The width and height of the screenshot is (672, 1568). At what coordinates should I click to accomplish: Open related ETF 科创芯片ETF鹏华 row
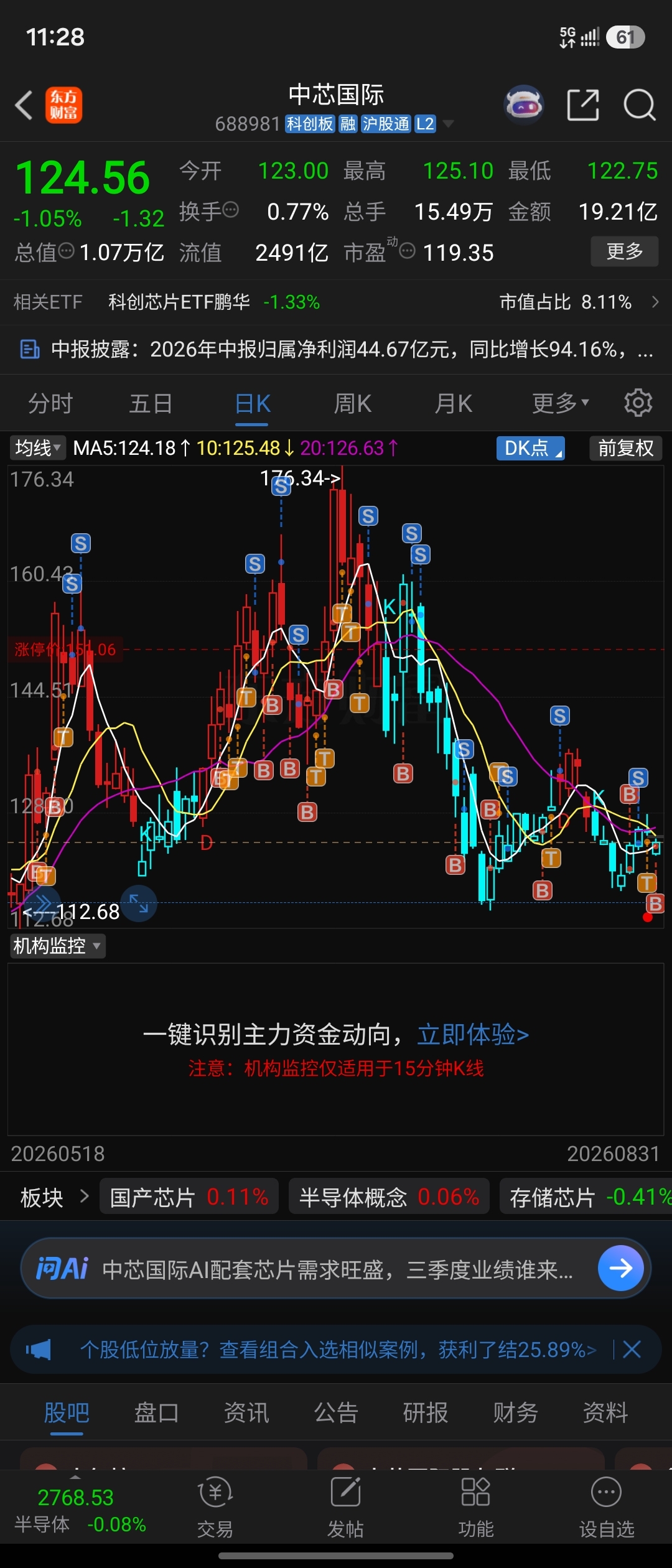(336, 302)
